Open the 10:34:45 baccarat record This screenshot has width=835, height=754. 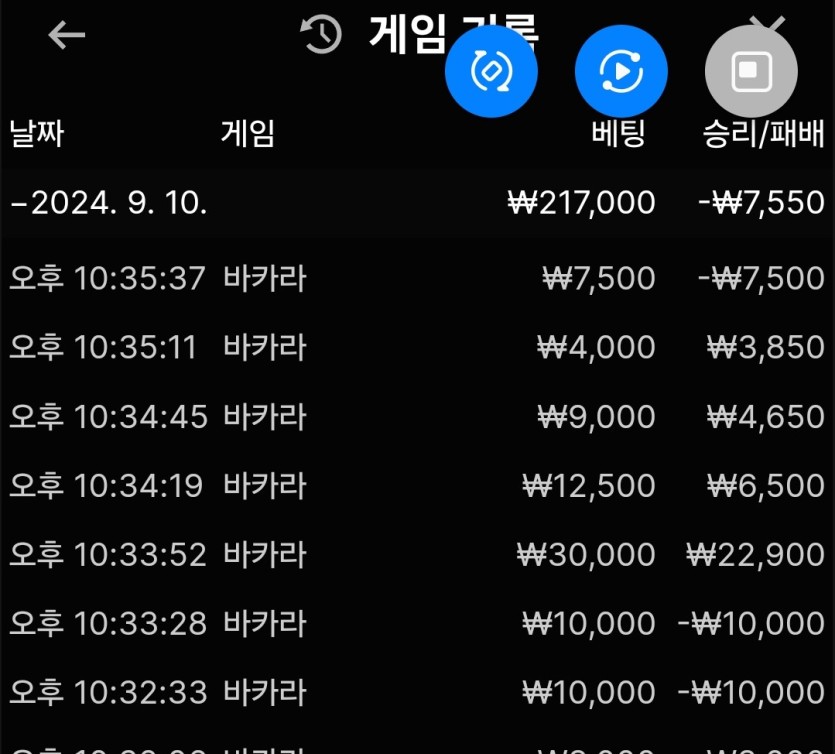pos(418,416)
